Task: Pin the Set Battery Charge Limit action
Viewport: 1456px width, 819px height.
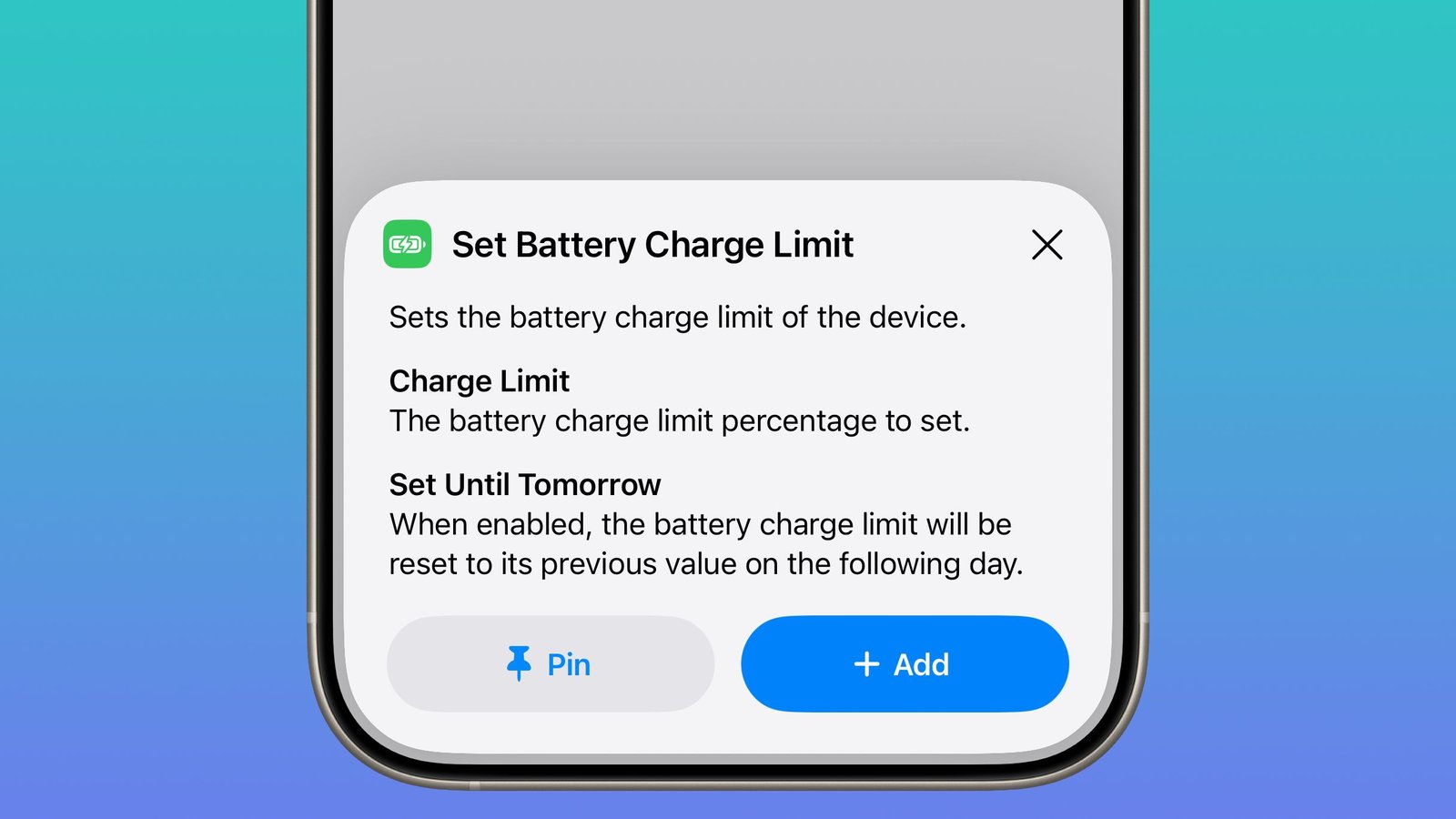Action: tap(550, 664)
